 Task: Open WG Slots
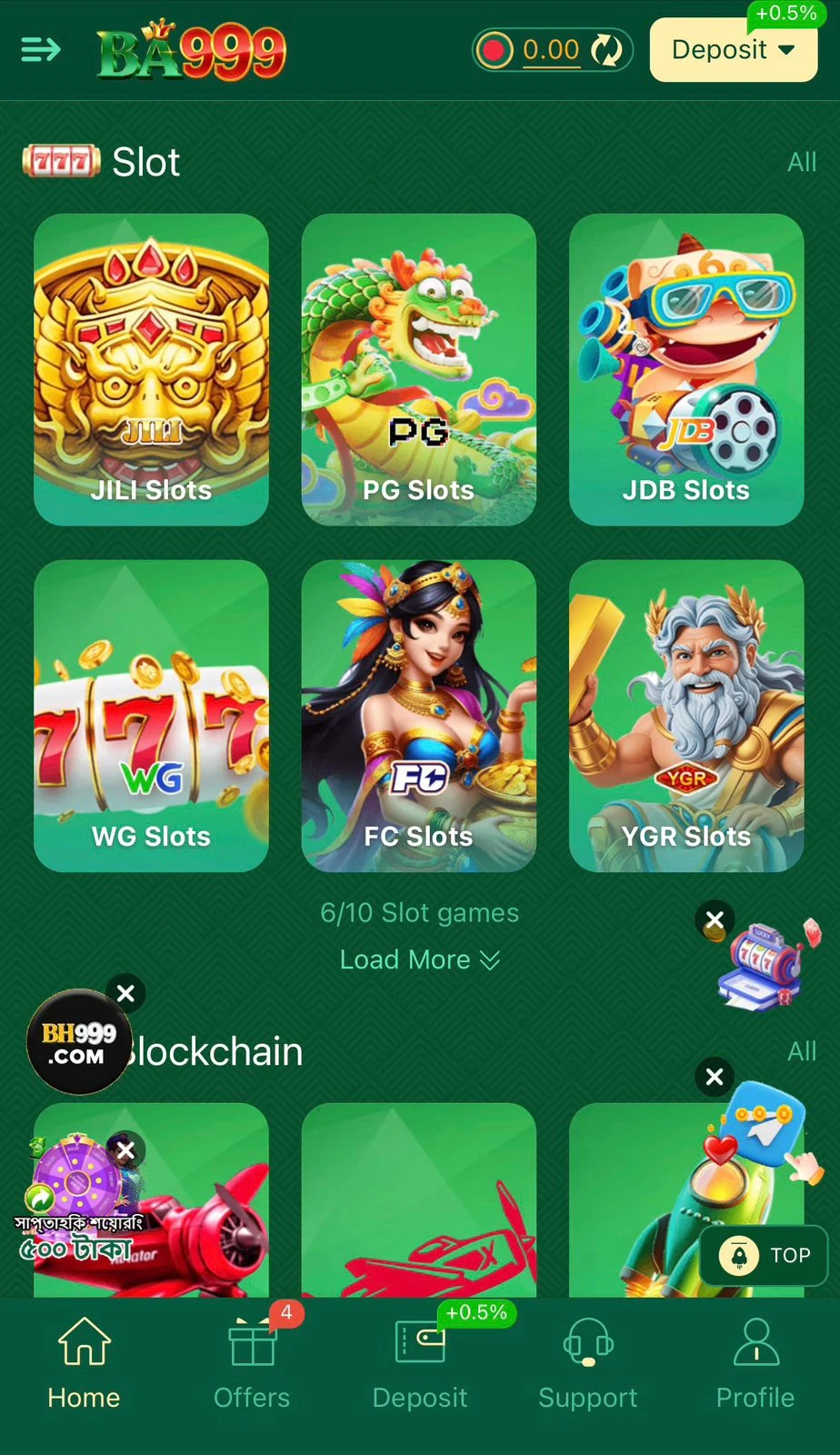[151, 715]
